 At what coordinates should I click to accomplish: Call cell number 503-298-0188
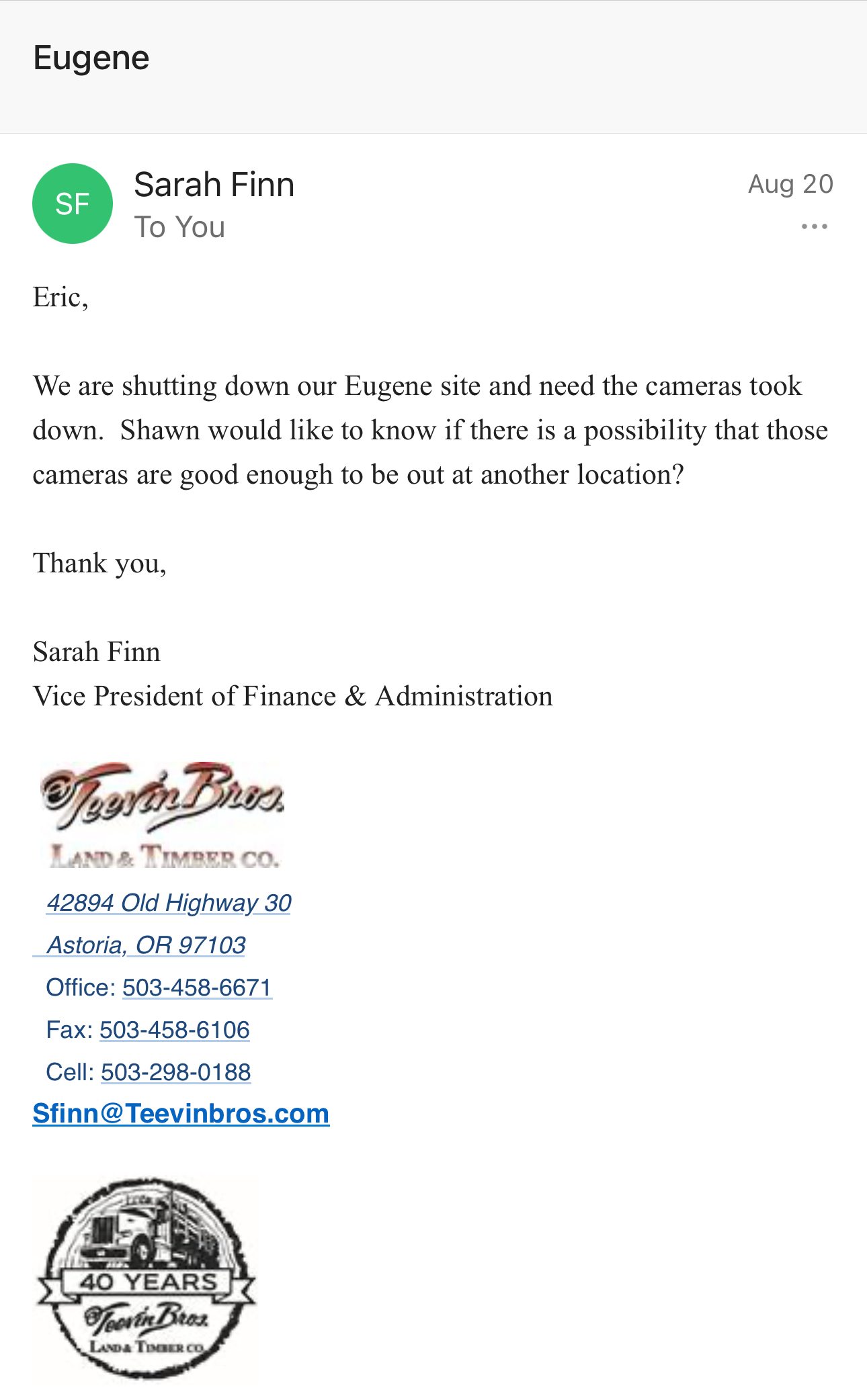(176, 1072)
